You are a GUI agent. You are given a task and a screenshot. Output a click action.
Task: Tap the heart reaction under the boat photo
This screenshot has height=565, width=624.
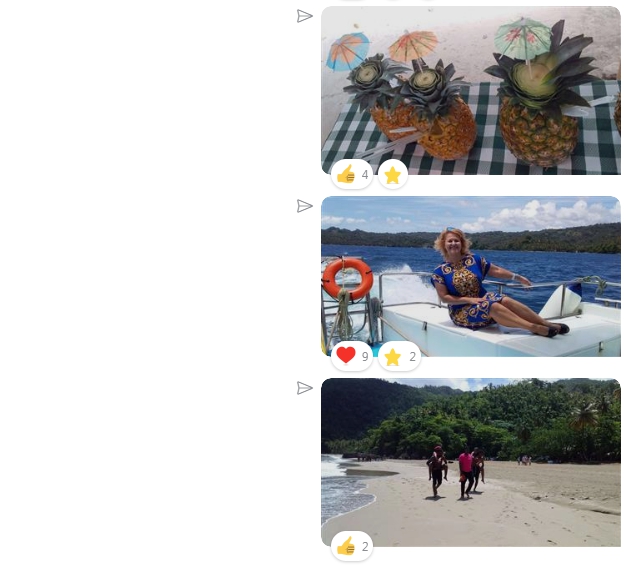pyautogui.click(x=351, y=356)
